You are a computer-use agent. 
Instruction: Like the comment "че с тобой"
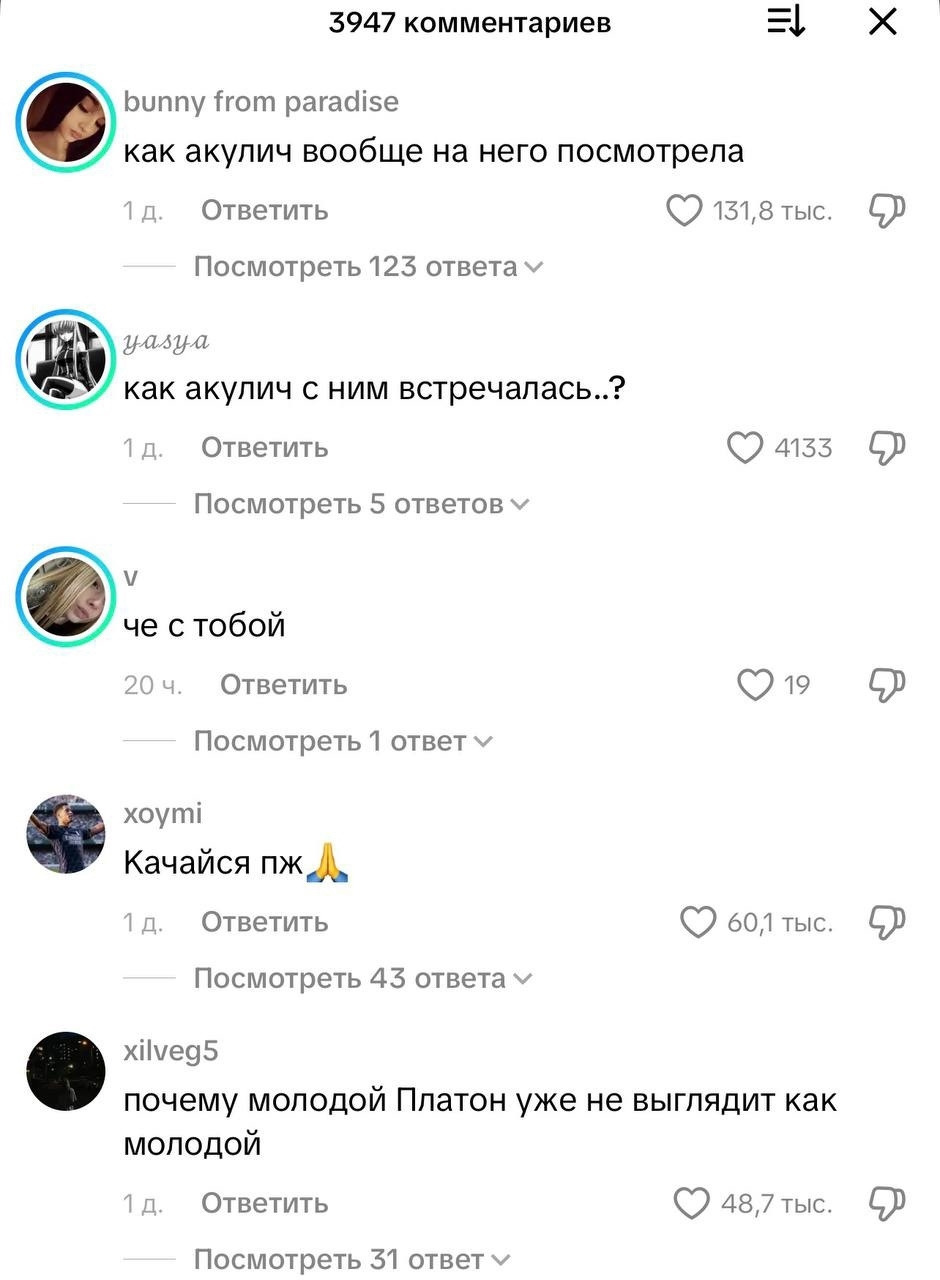pos(756,685)
